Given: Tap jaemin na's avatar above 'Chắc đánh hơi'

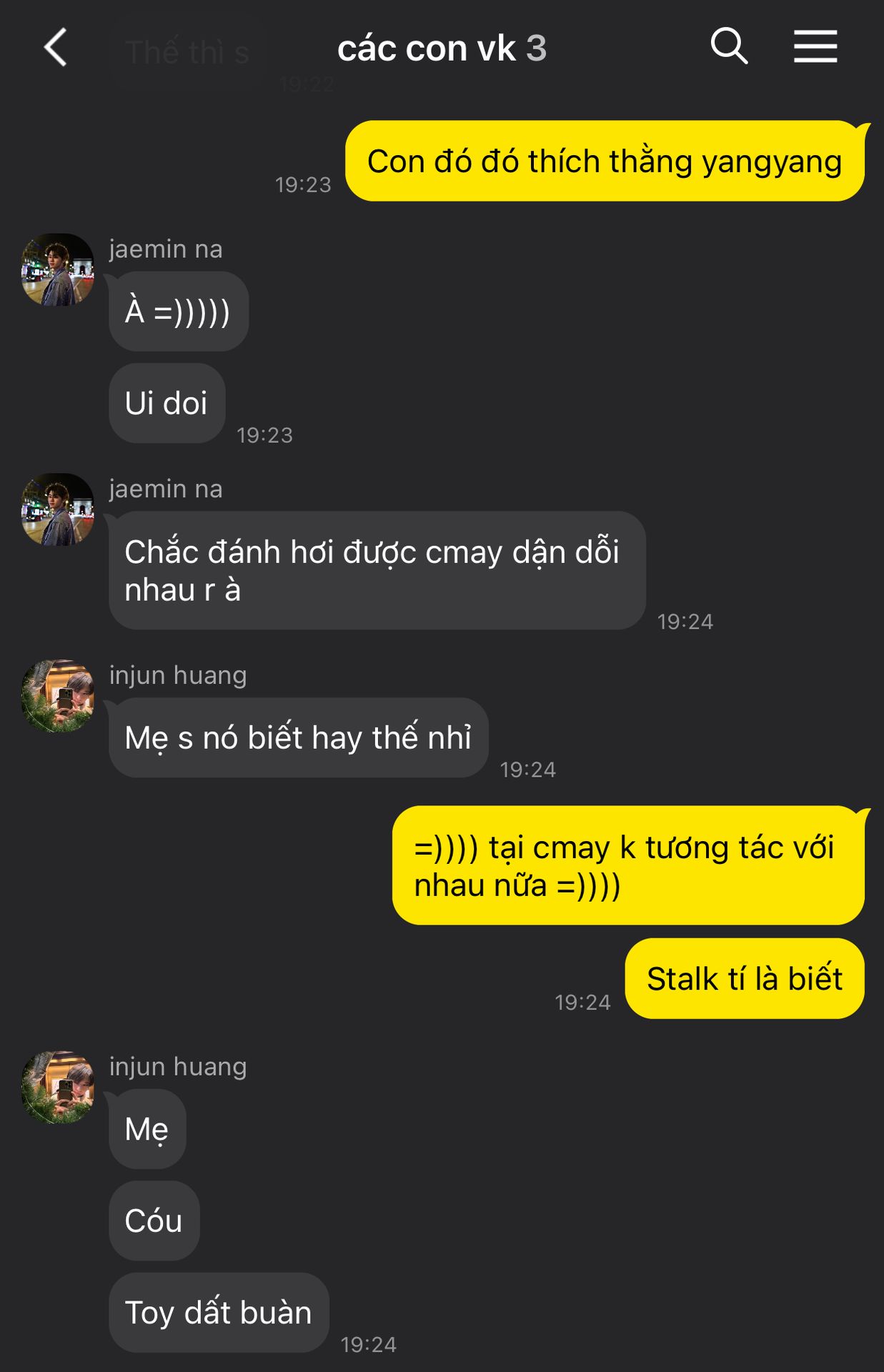Looking at the screenshot, I should coord(58,509).
